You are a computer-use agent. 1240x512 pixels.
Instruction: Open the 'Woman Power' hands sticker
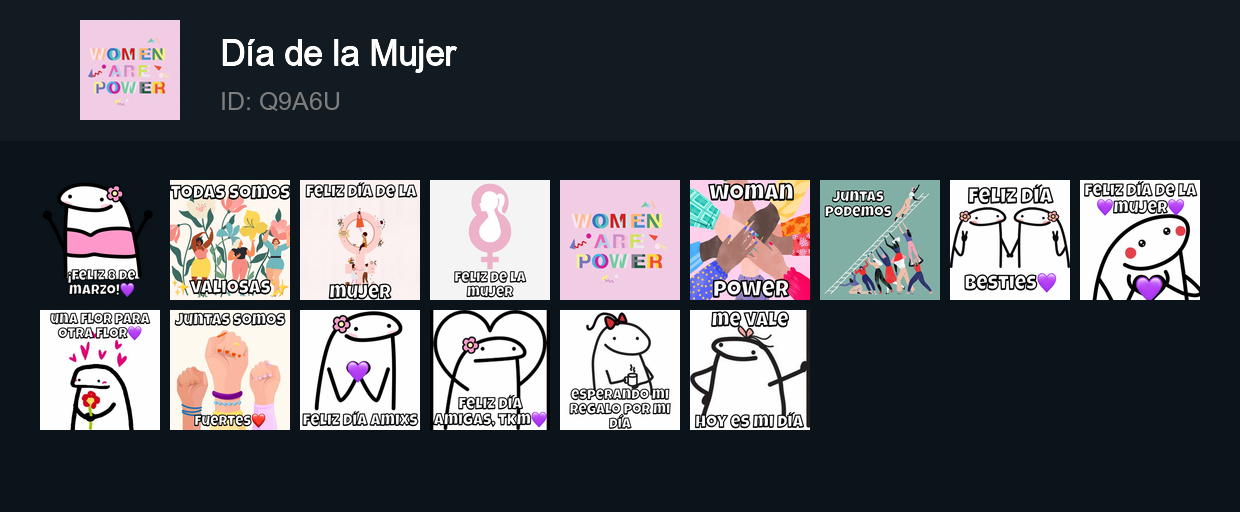[x=750, y=240]
